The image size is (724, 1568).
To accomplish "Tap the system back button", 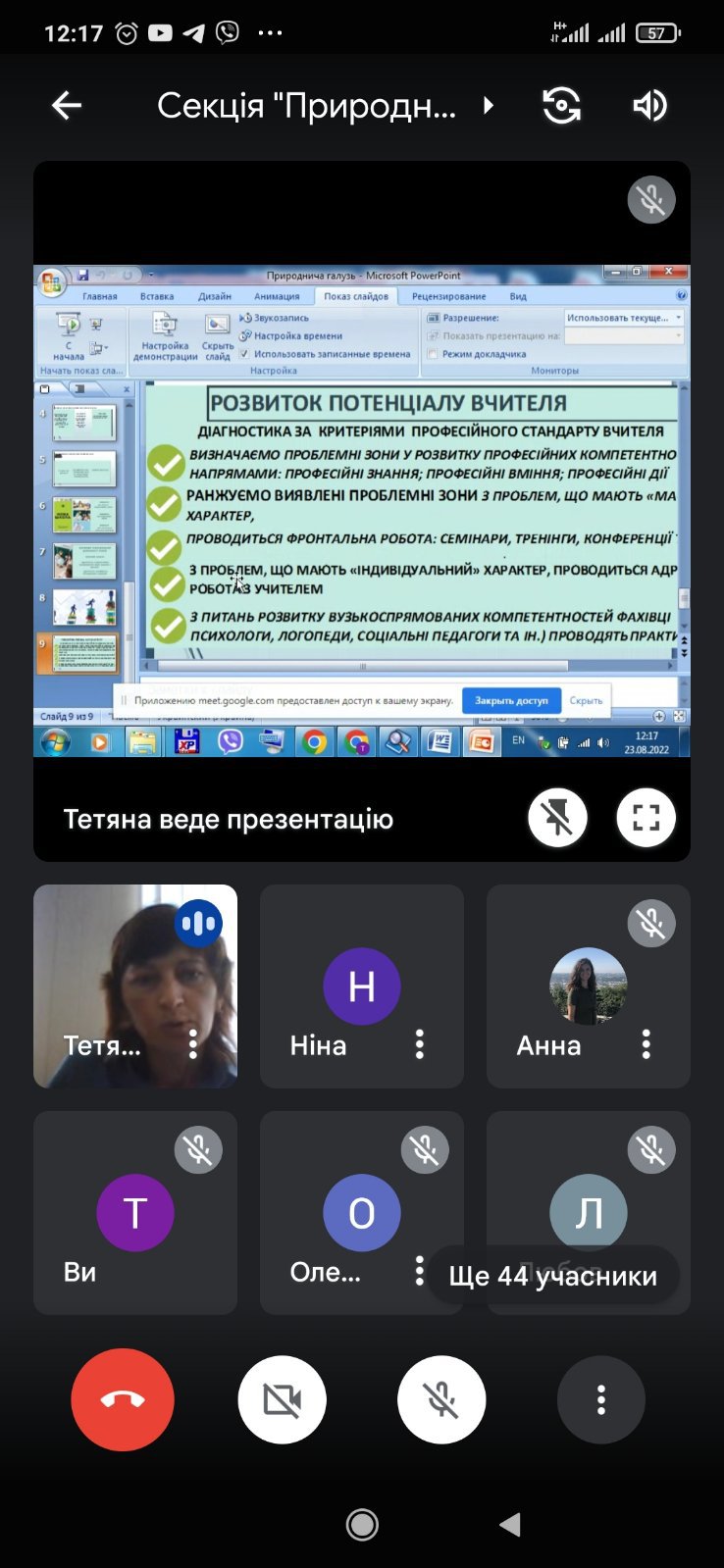I will [510, 1524].
